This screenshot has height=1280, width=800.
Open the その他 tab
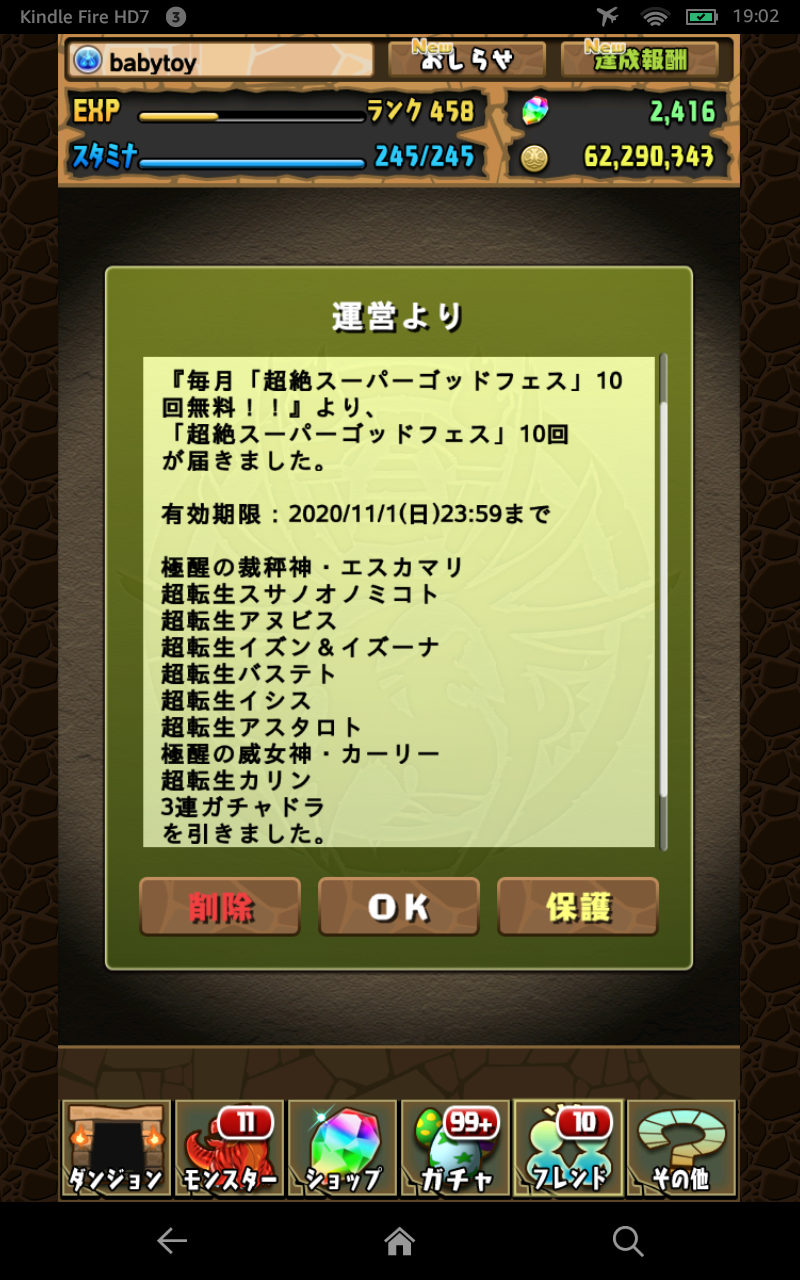point(682,1148)
